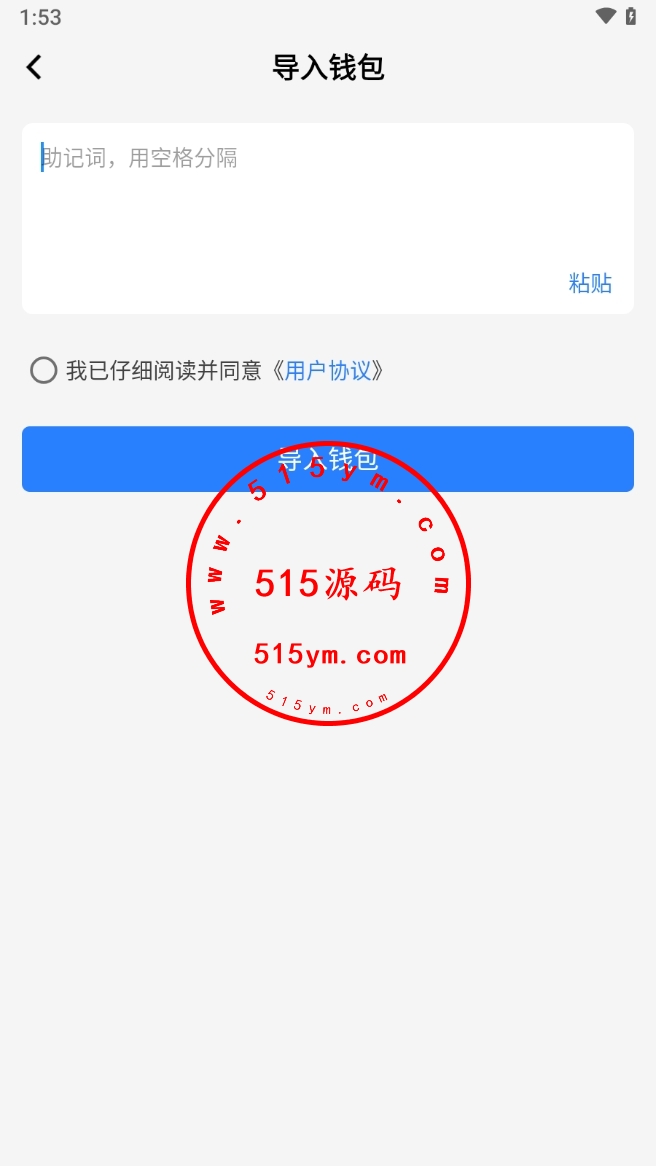Go back using the arrow icon

34,67
